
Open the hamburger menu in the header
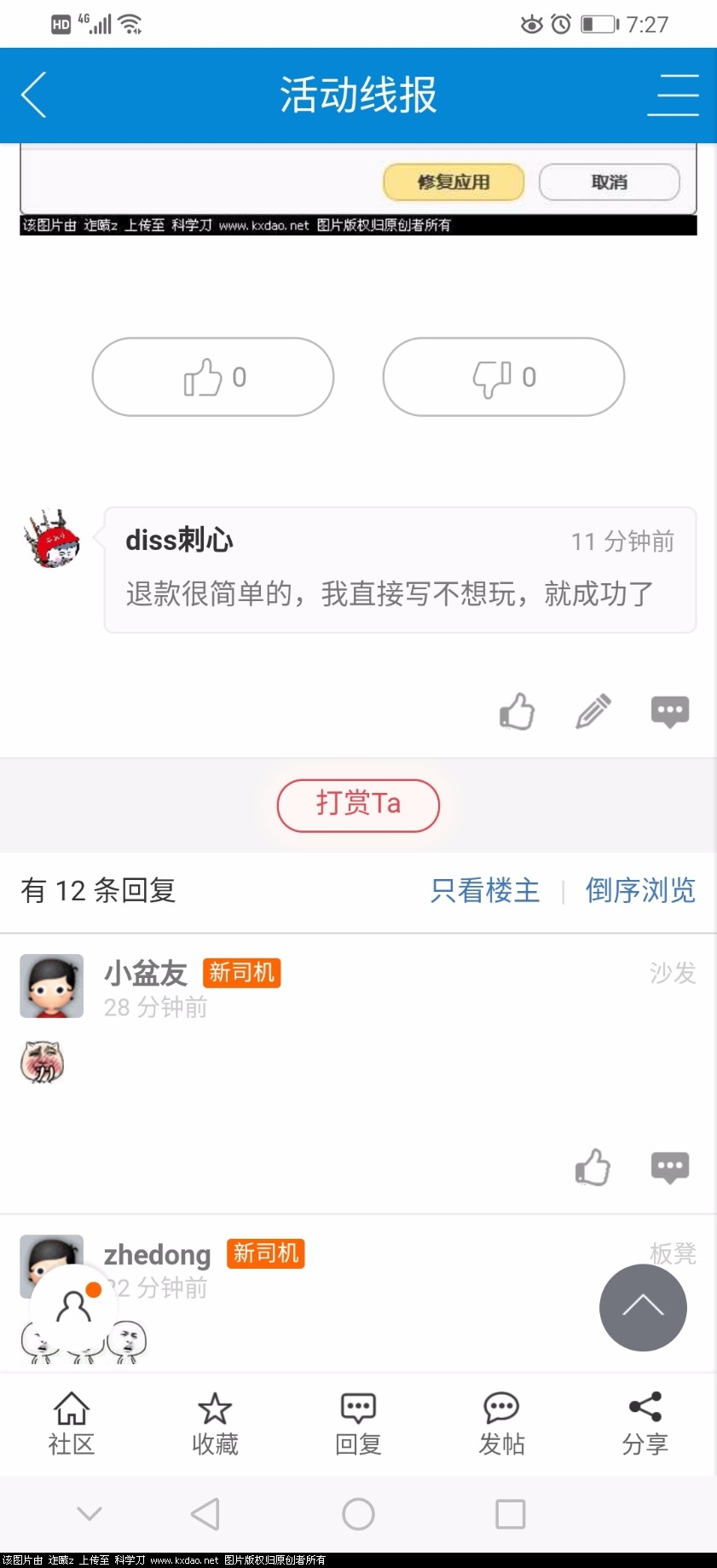[x=673, y=95]
